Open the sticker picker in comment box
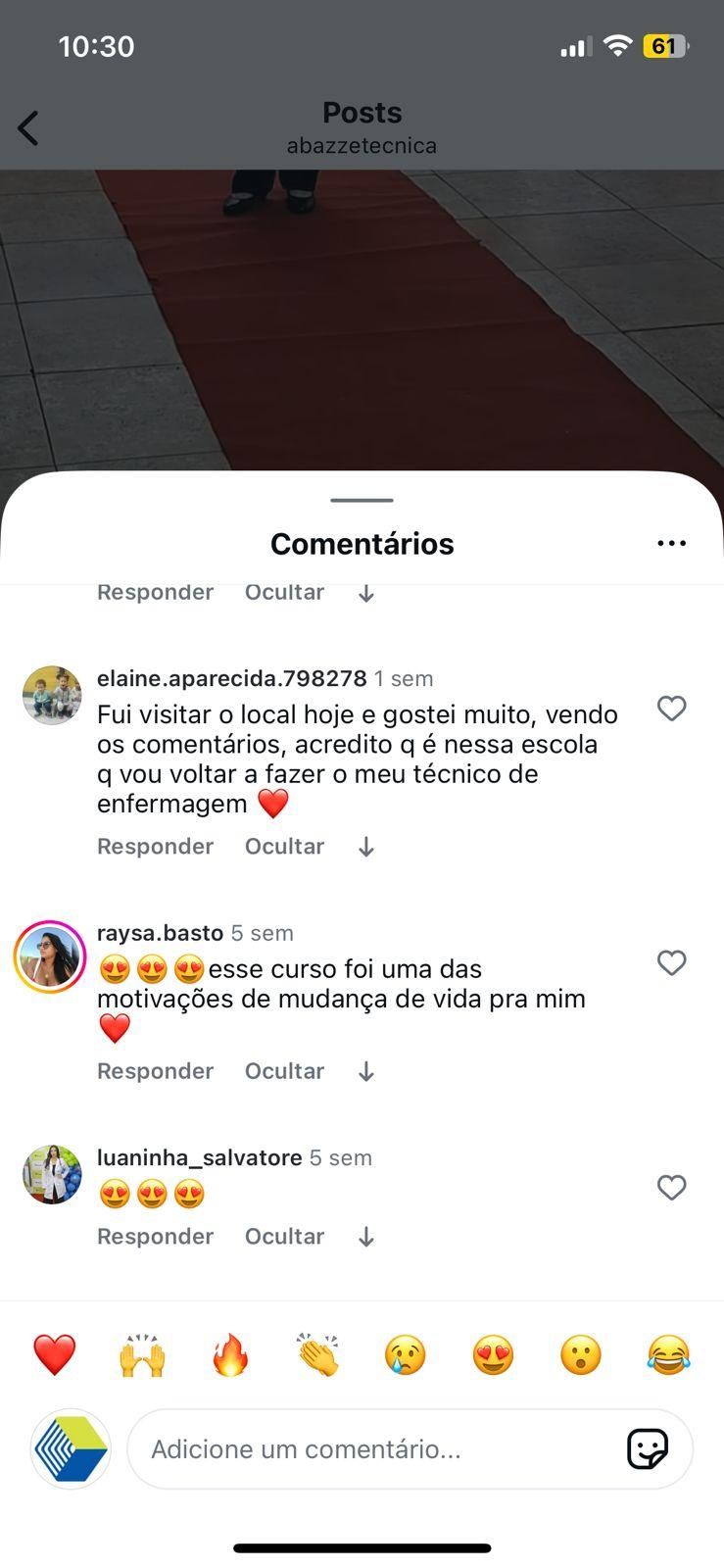The image size is (724, 1568). tap(648, 1448)
